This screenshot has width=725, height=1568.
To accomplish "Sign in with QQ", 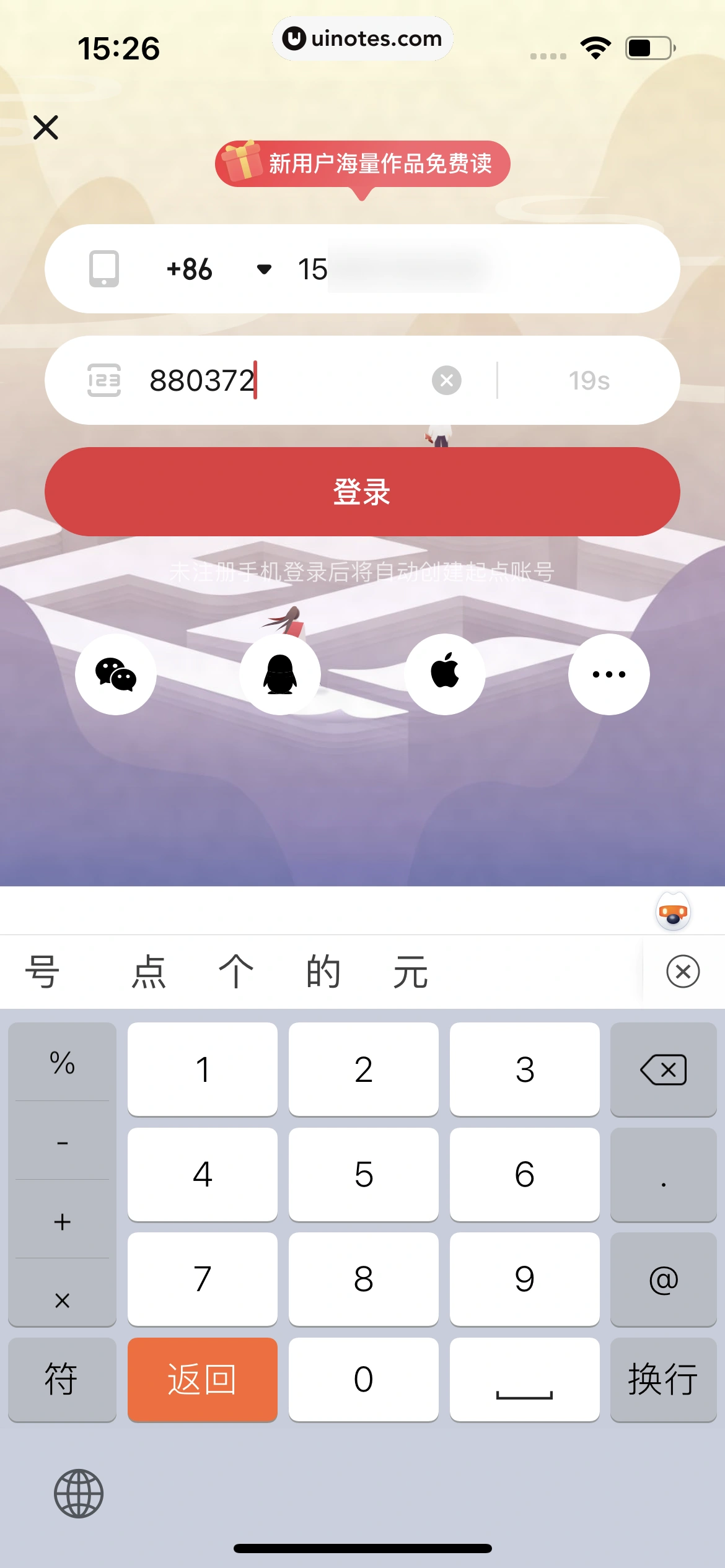I will 279,674.
